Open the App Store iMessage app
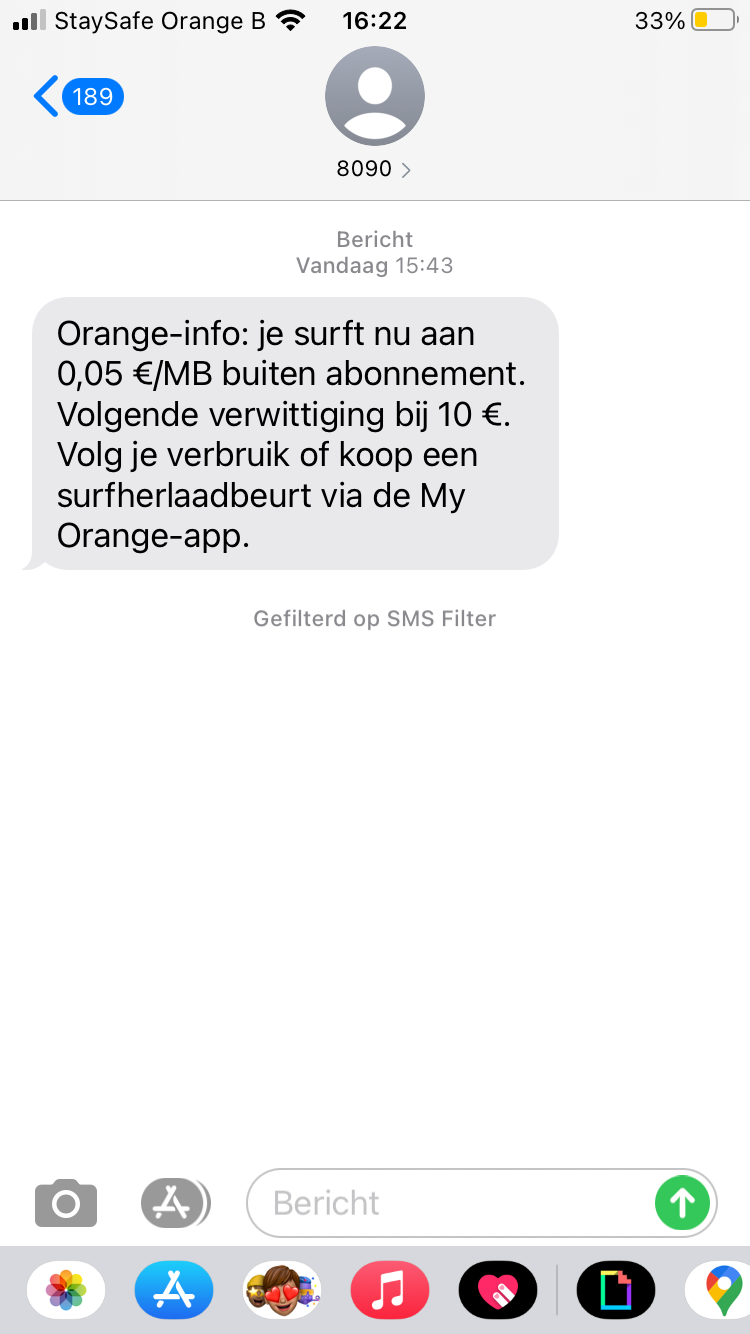Viewport: 750px width, 1334px height. tap(174, 1290)
